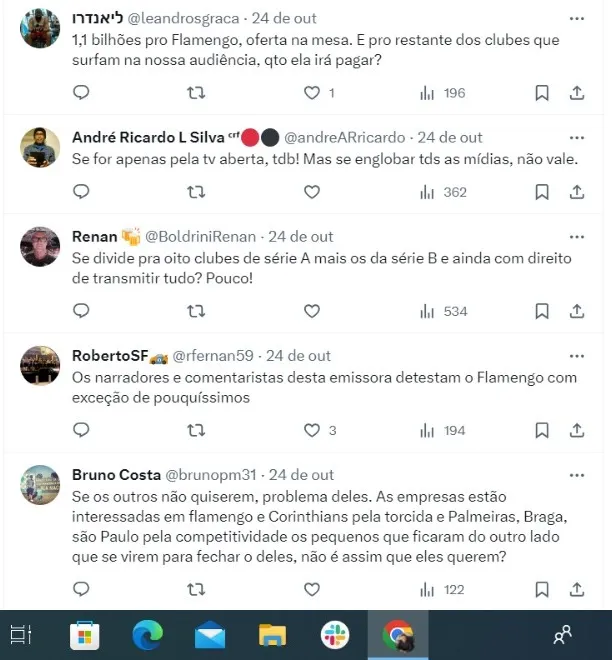Bookmark RobertoSF's post
The image size is (612, 660).
pyautogui.click(x=541, y=430)
